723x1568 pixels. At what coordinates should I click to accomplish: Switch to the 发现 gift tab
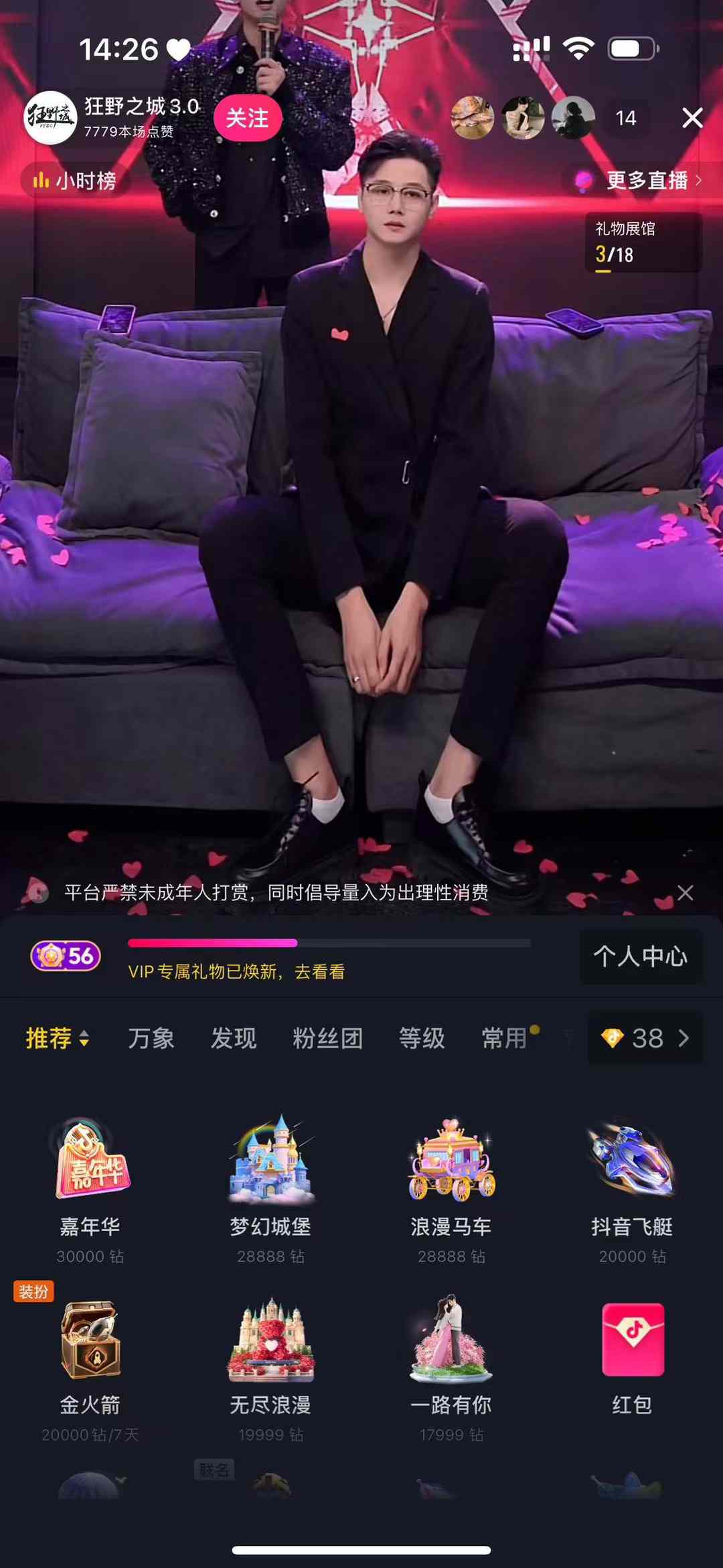234,1038
